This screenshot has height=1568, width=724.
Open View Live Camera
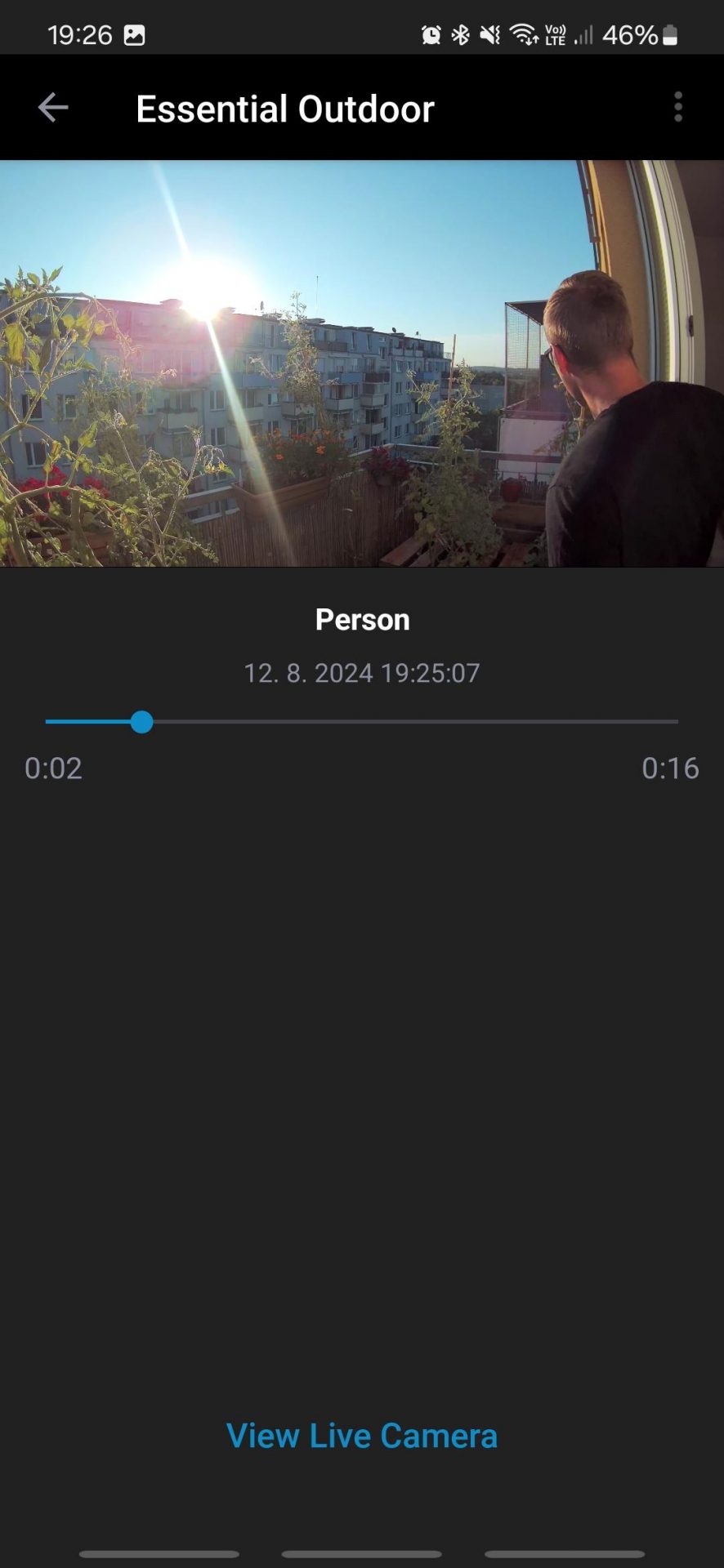click(x=362, y=1436)
